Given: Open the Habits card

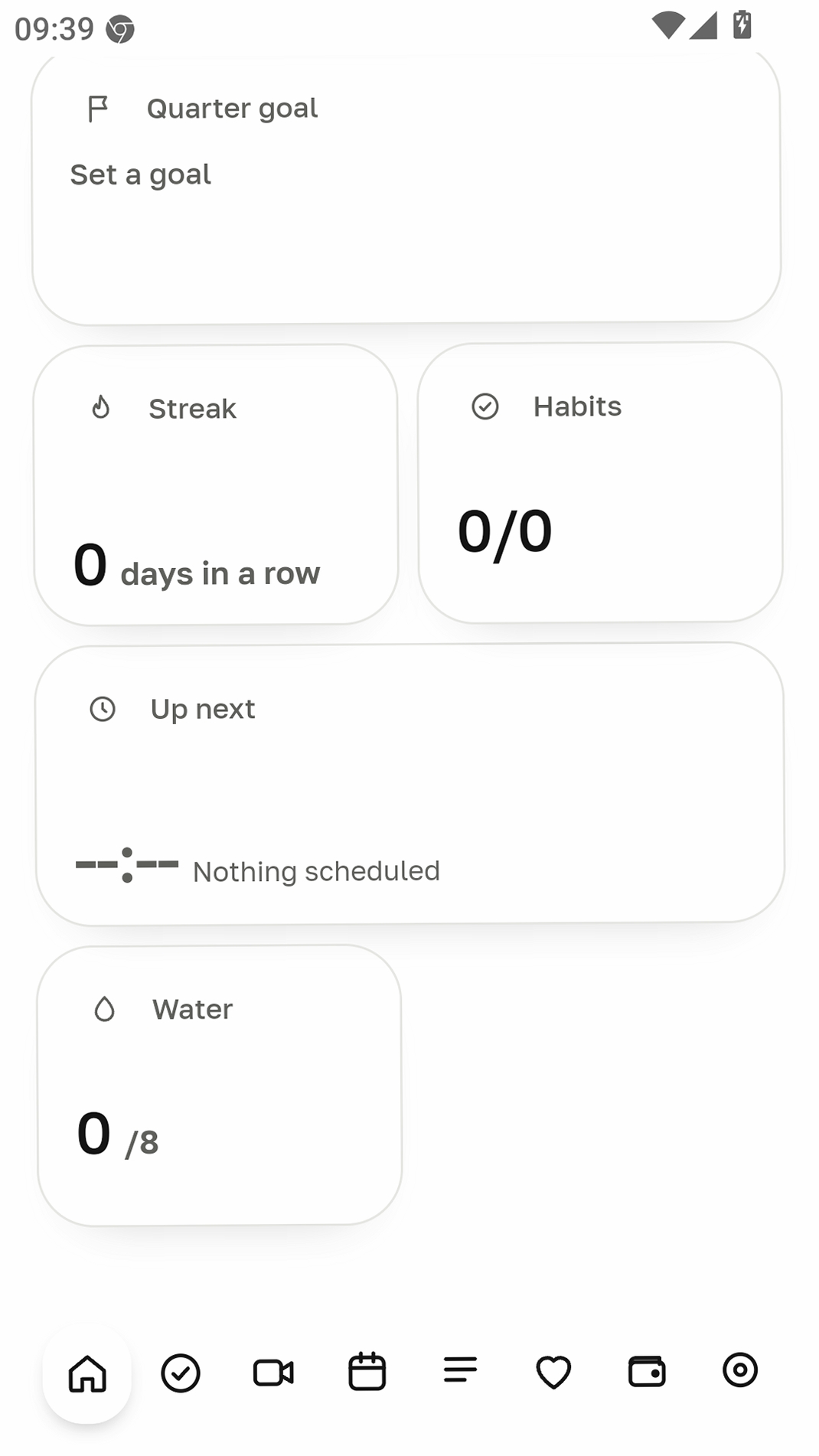Looking at the screenshot, I should click(600, 482).
